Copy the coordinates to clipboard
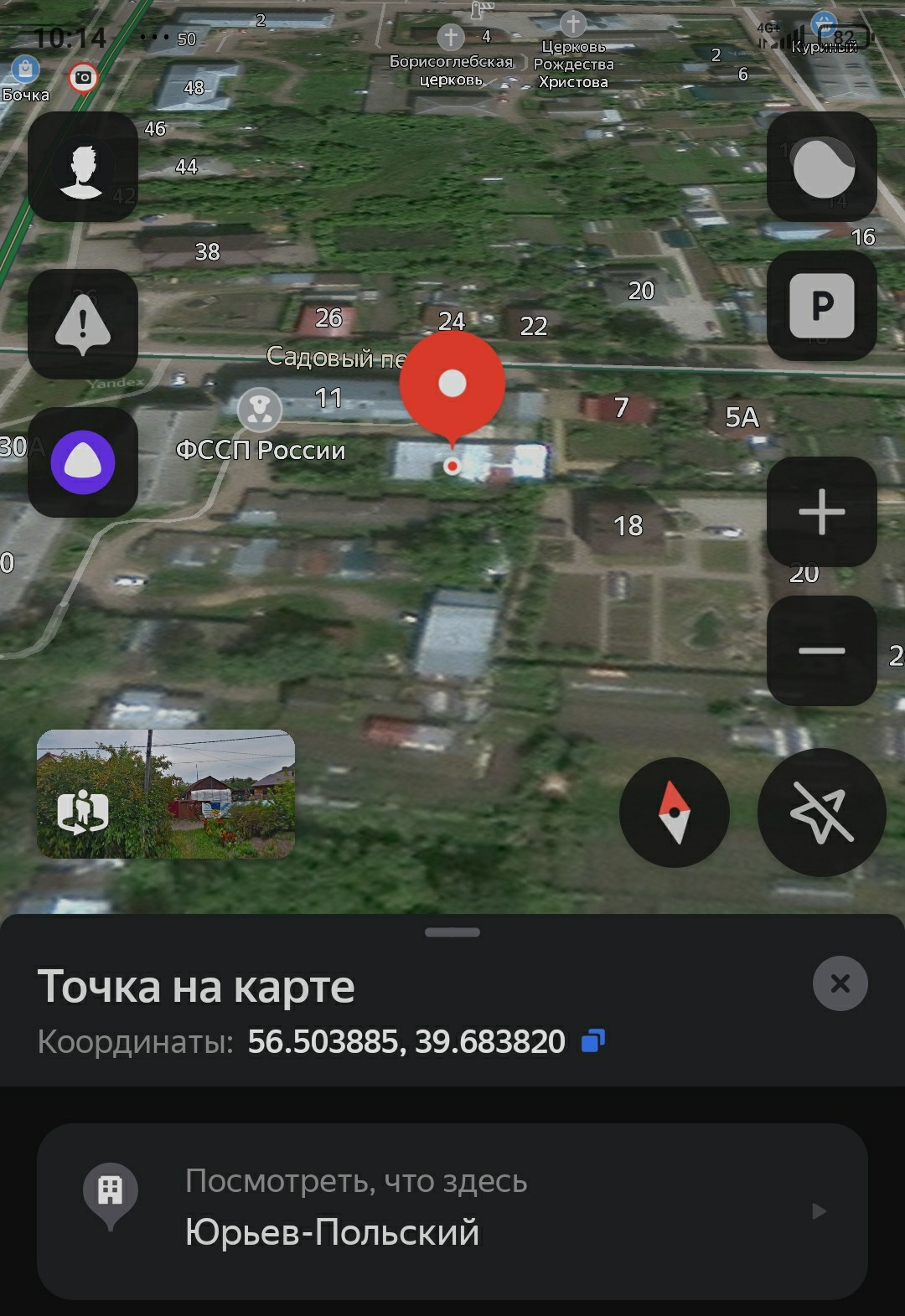This screenshot has width=905, height=1316. click(x=592, y=1041)
